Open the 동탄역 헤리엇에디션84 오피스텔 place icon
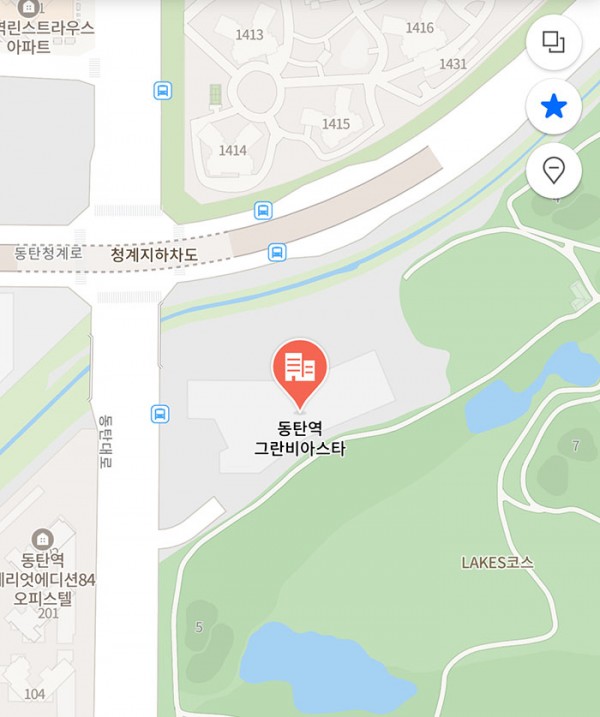 (x=42, y=538)
